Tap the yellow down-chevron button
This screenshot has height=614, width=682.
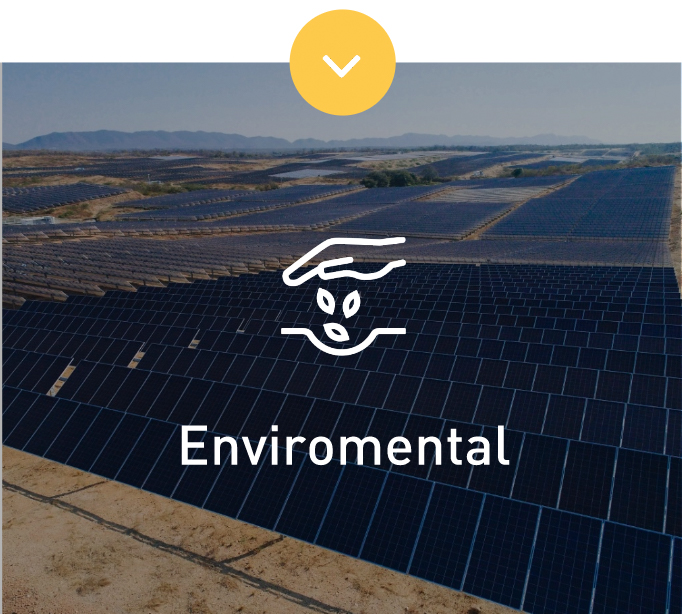pos(342,64)
